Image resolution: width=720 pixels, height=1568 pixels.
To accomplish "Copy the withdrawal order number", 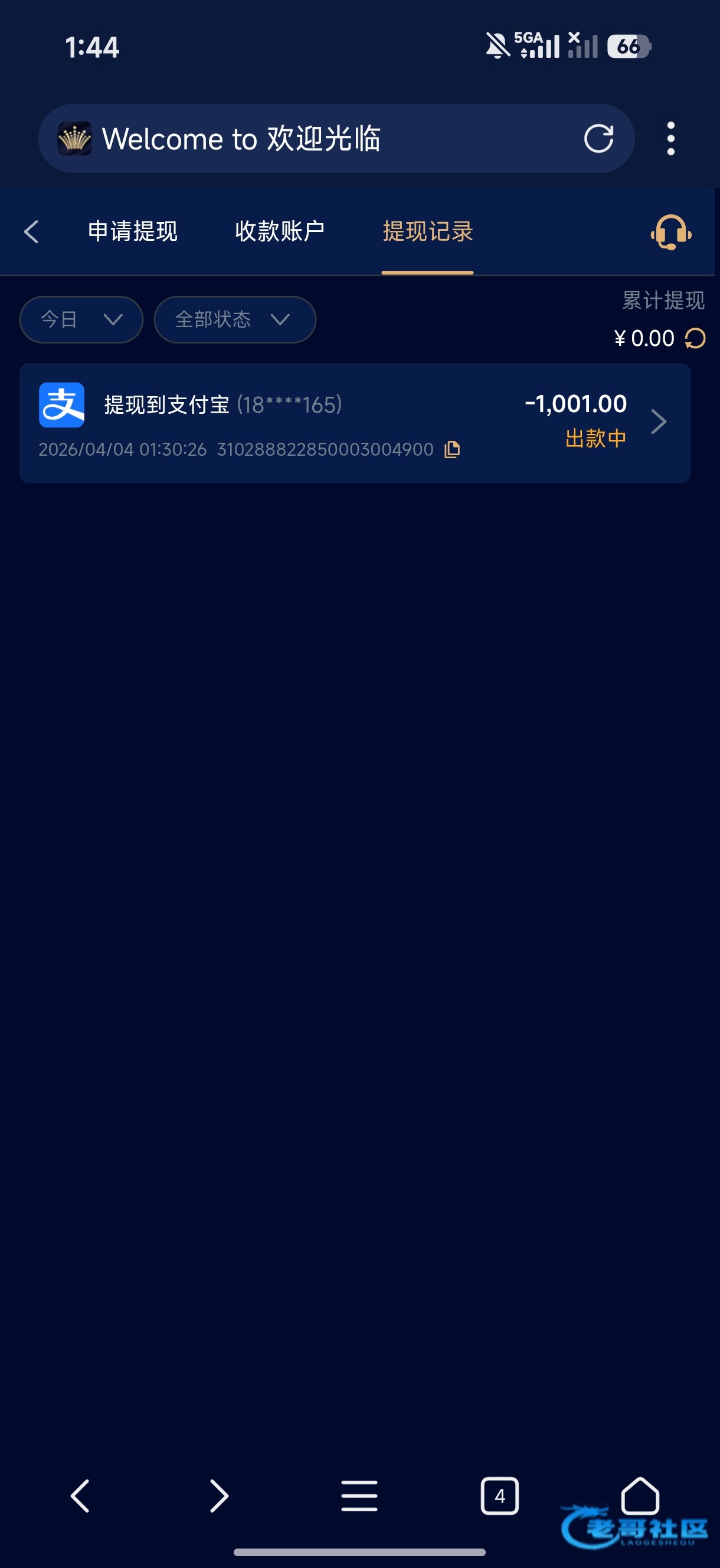I will click(452, 450).
